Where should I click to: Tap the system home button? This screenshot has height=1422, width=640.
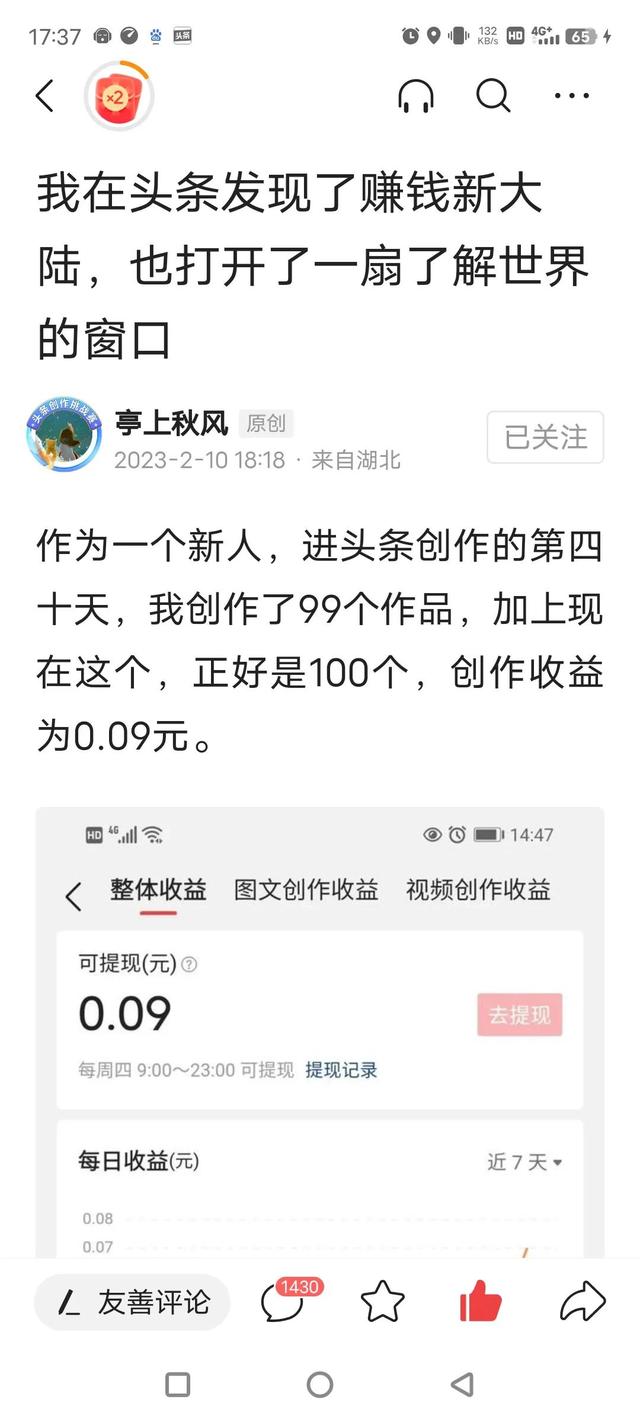320,1384
